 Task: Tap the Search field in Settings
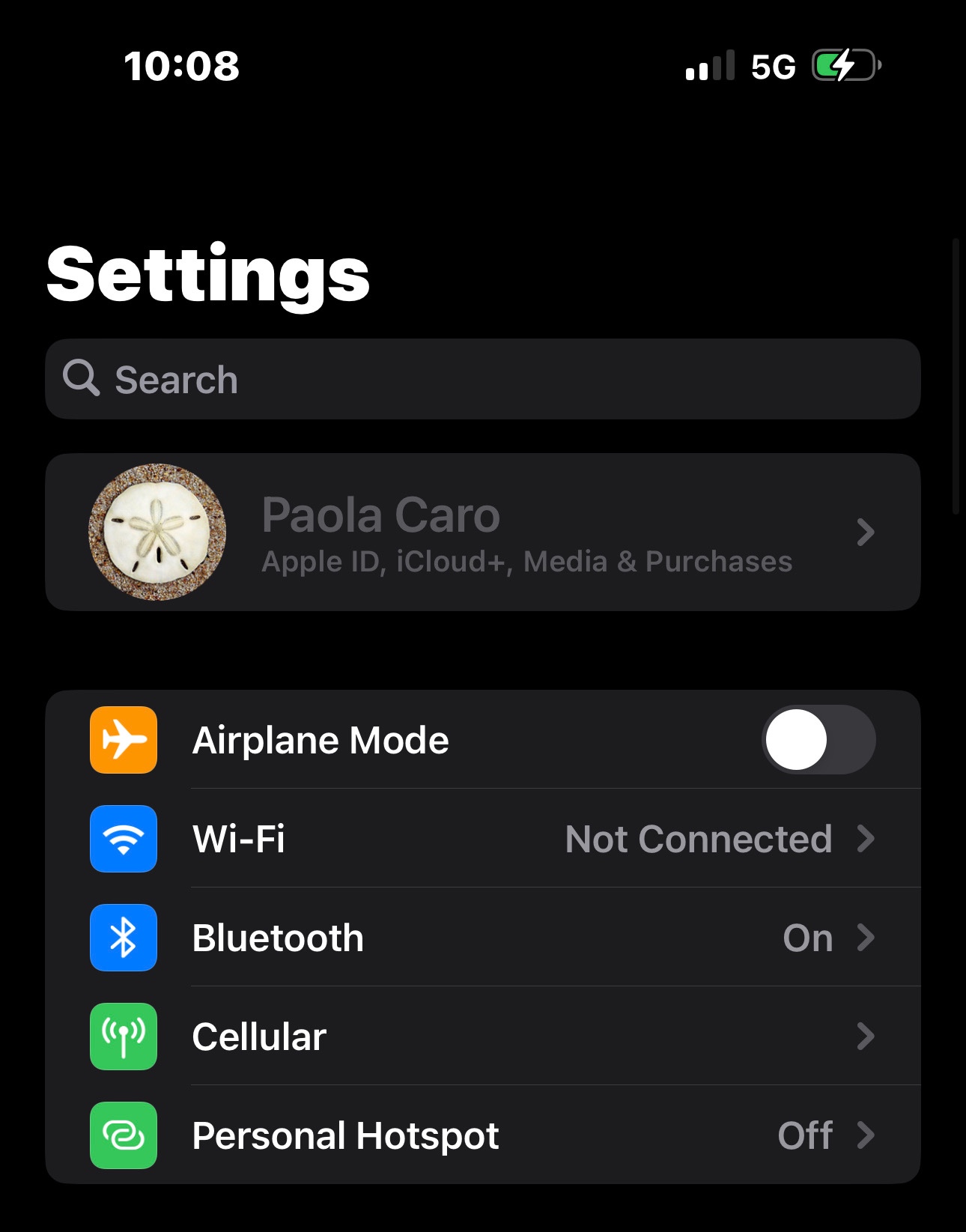(x=482, y=379)
